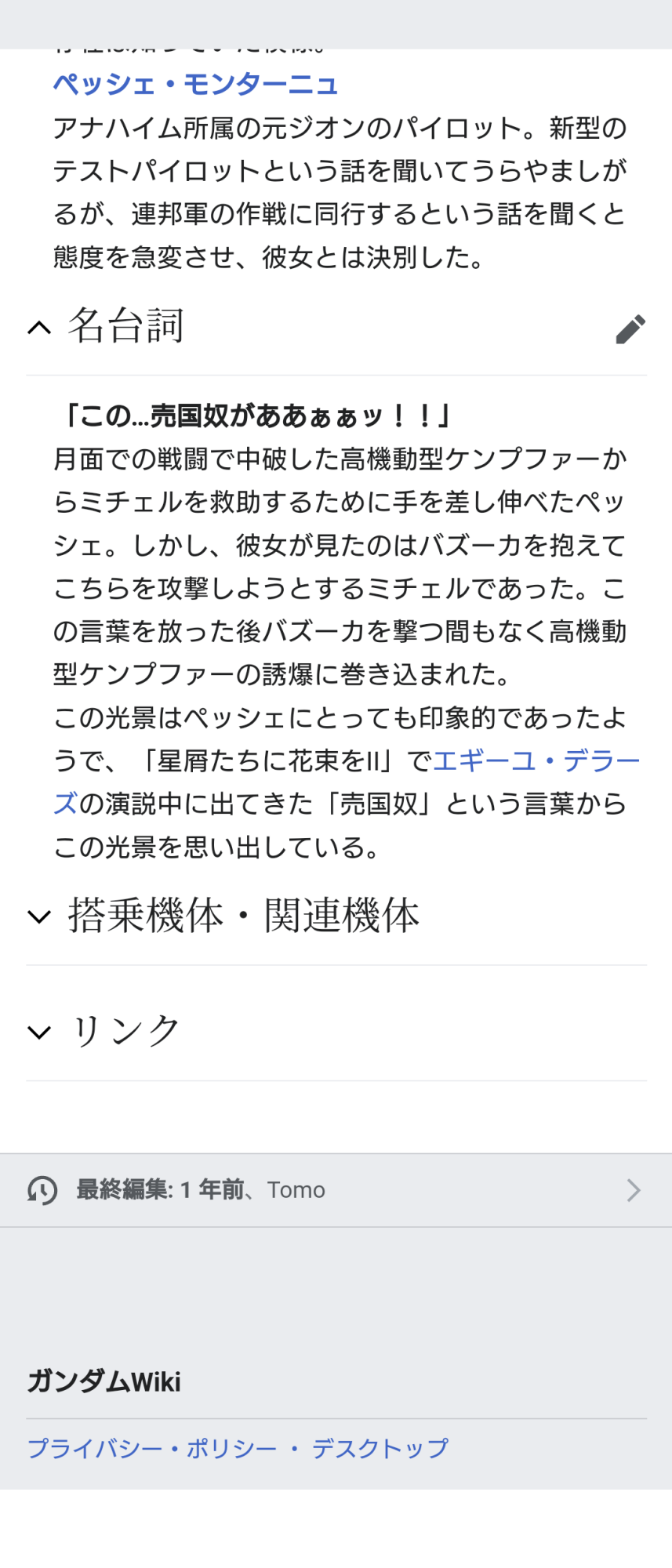
Task: Open the ペッシェ・モンターニュ link
Action: pyautogui.click(x=195, y=84)
